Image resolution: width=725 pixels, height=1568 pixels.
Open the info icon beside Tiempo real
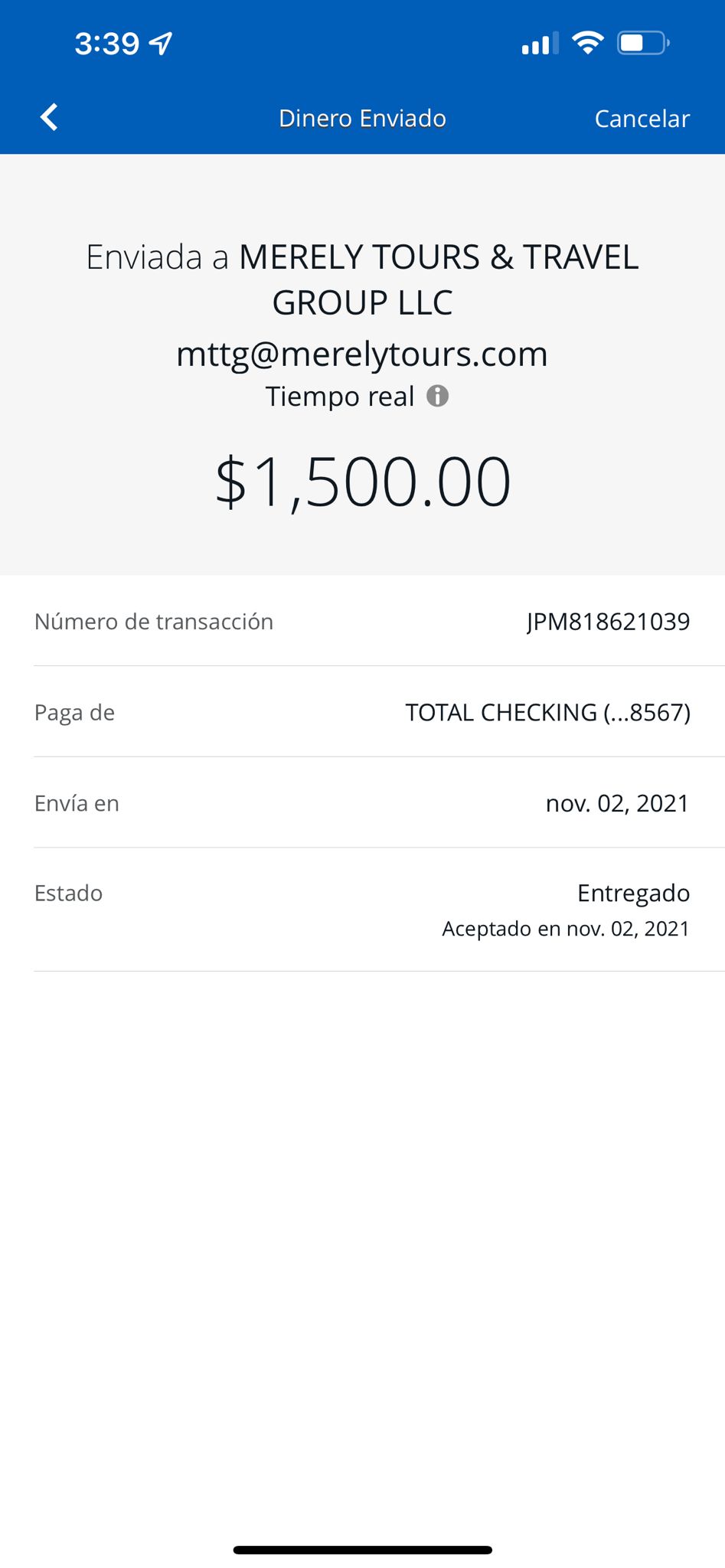click(437, 396)
